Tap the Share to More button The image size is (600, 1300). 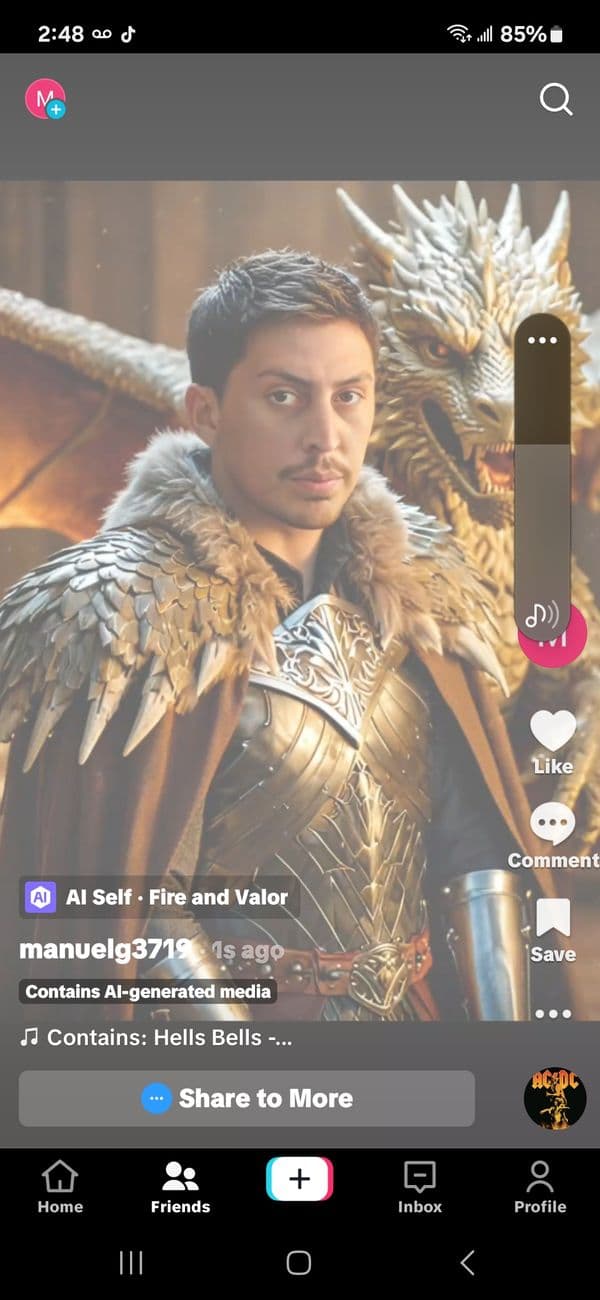pos(247,1098)
